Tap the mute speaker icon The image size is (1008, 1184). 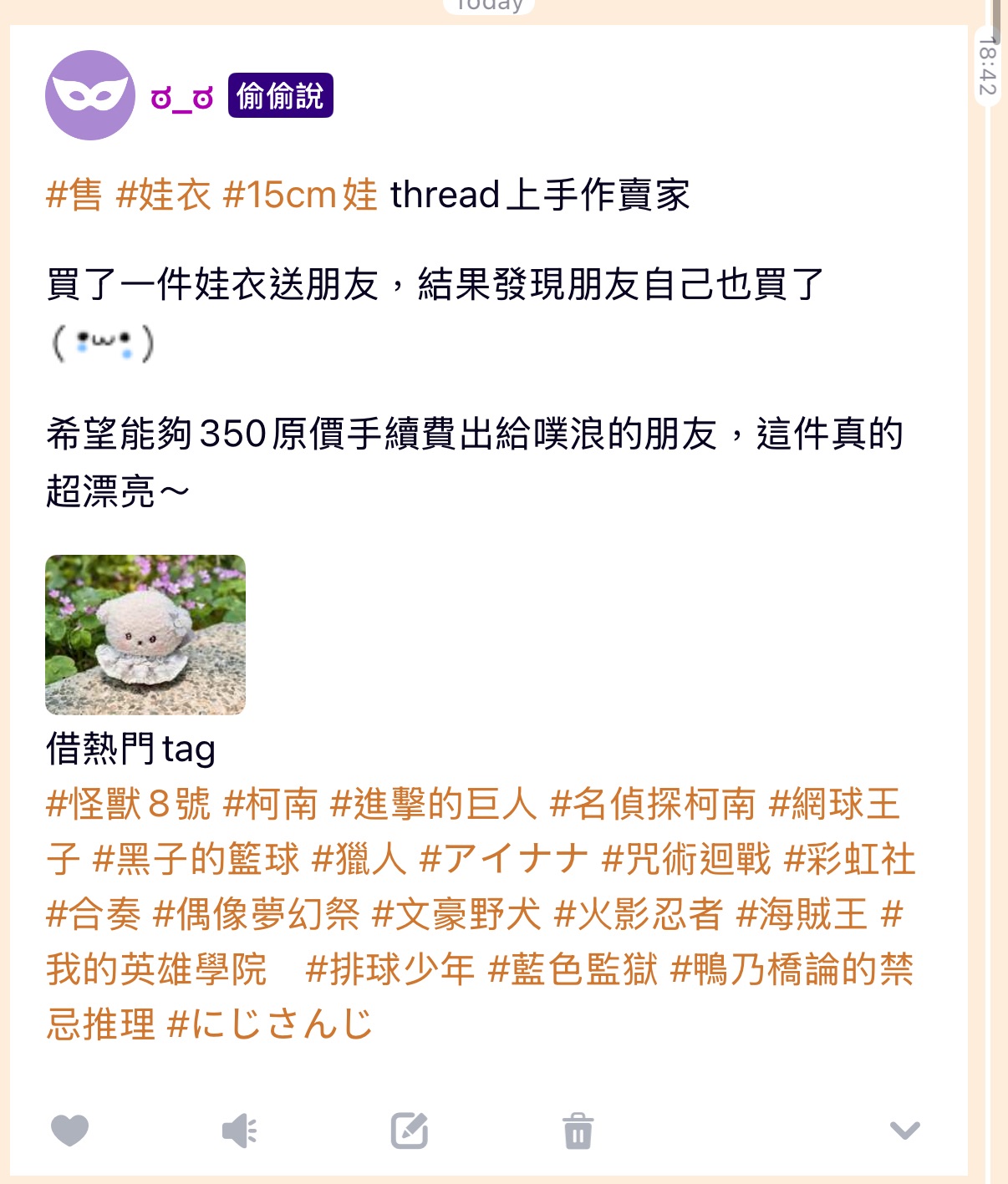(x=239, y=1131)
